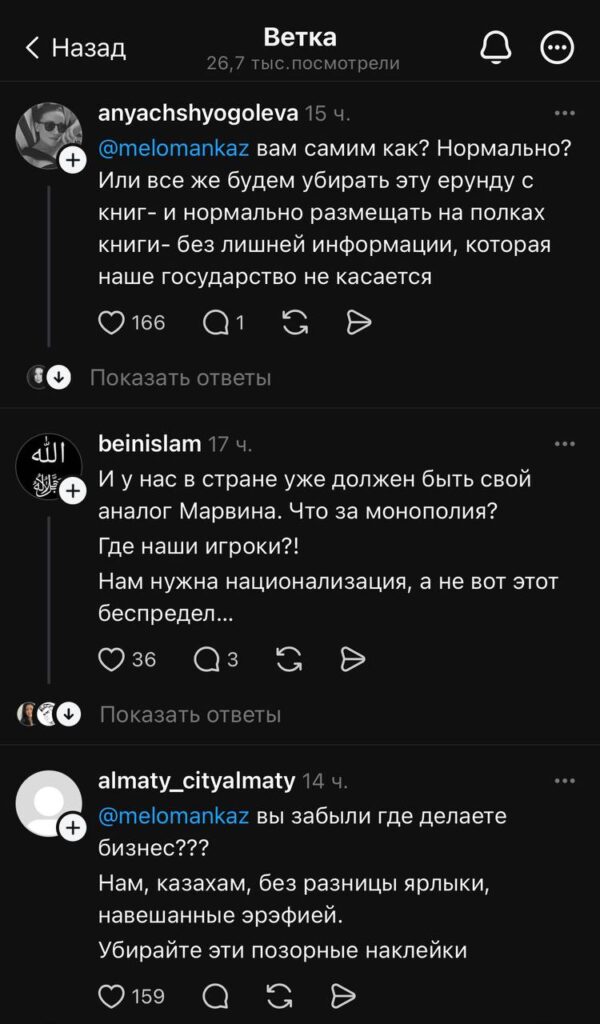Show replies under anyachshyogoleva's comment
Screen dimensions: 600x1024
pyautogui.click(x=180, y=377)
